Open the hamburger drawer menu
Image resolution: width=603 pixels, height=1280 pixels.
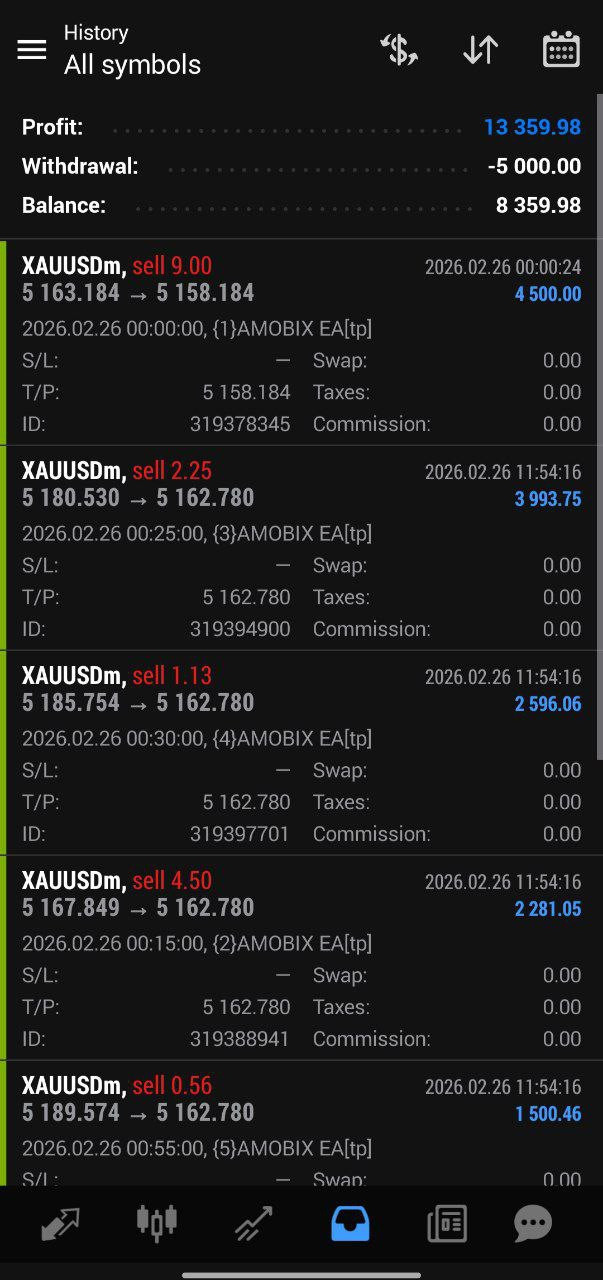coord(32,50)
